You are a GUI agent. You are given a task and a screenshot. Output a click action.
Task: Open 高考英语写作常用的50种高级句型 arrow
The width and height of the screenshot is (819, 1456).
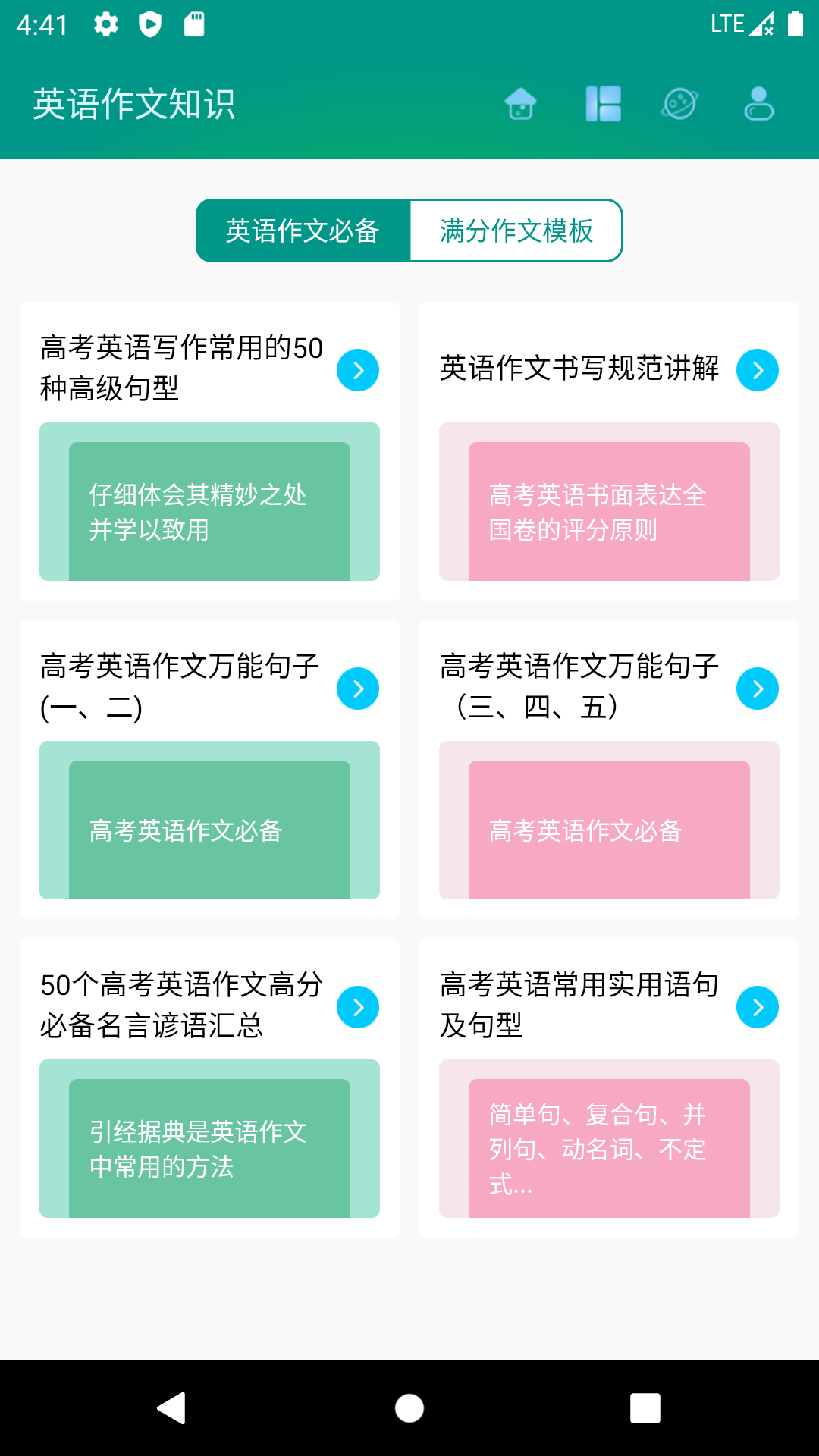click(x=358, y=370)
